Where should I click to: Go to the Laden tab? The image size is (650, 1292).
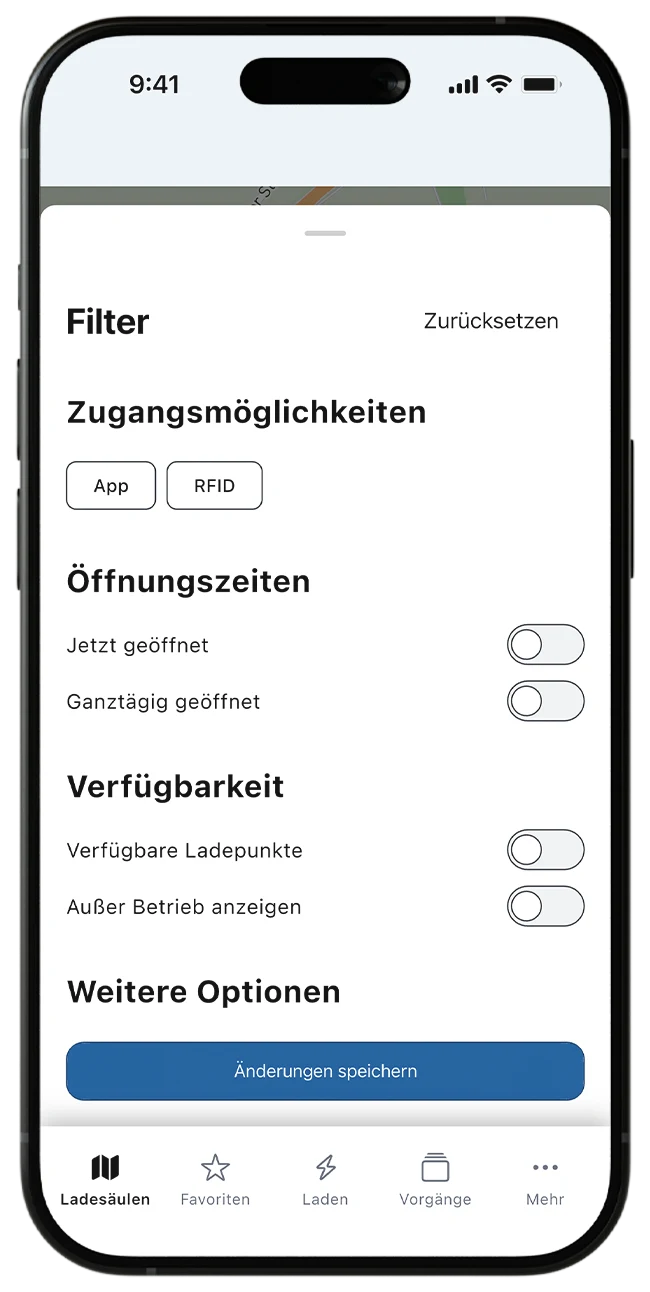point(325,1180)
